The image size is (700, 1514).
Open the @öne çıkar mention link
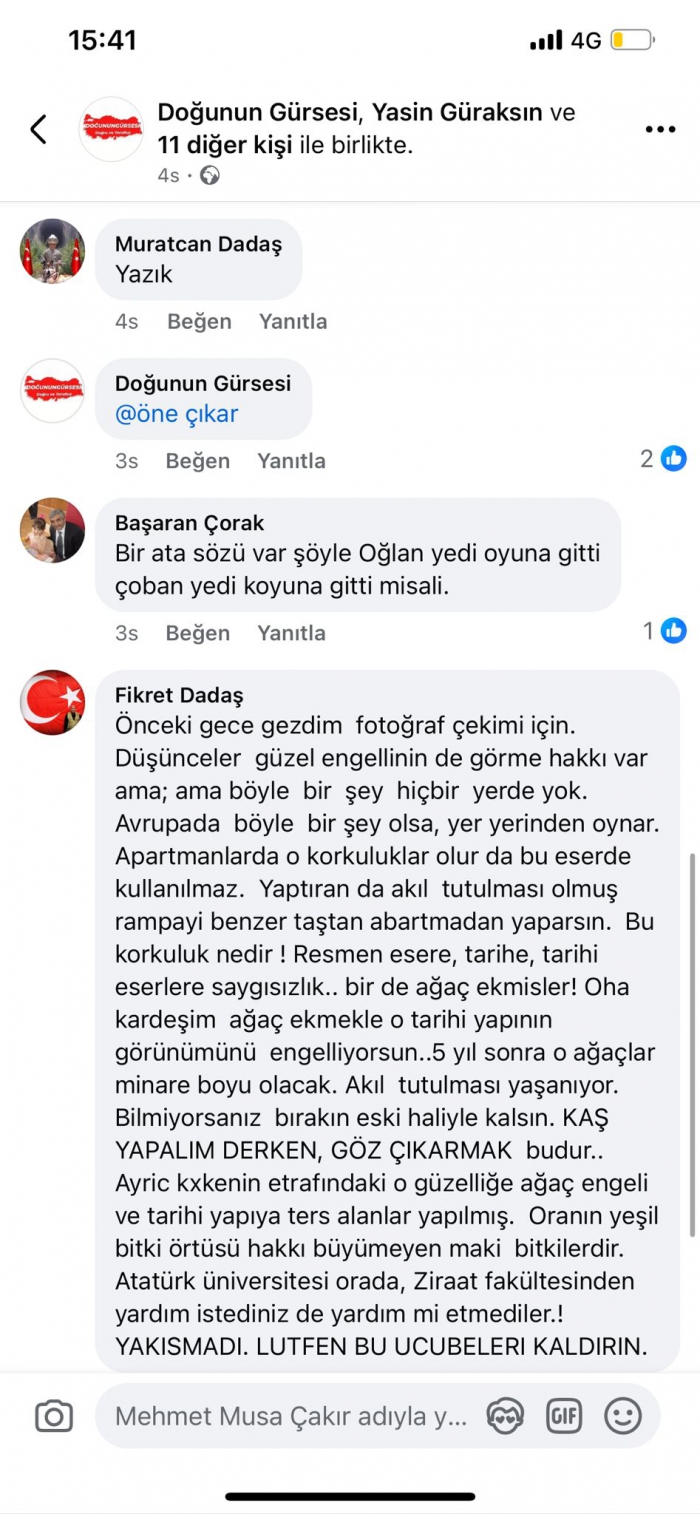pos(176,414)
